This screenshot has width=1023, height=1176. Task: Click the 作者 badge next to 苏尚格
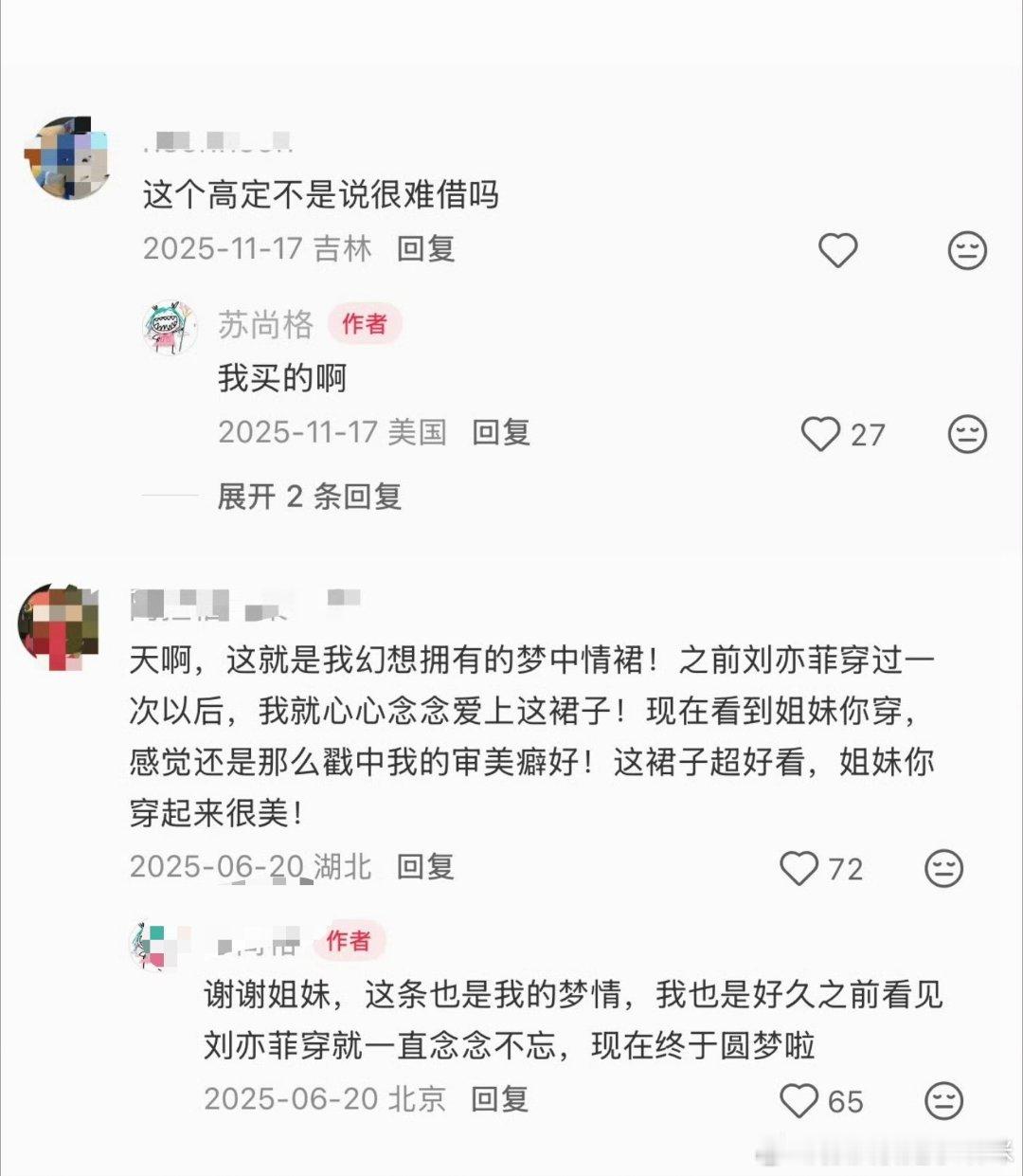(365, 323)
